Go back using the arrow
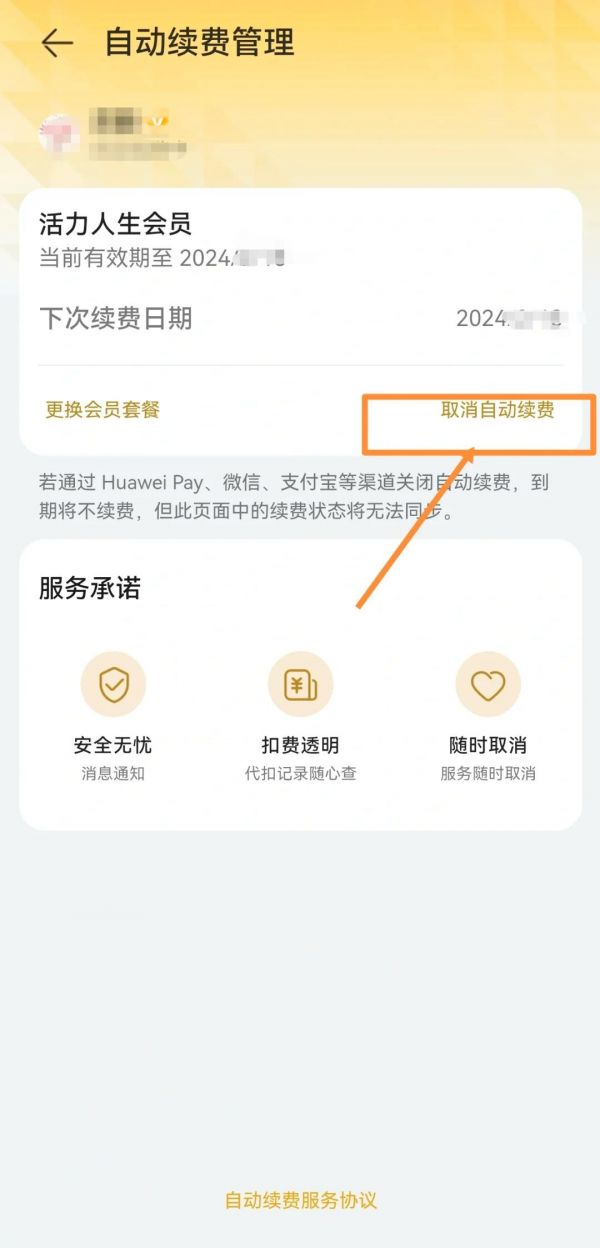The image size is (600, 1248). (57, 43)
